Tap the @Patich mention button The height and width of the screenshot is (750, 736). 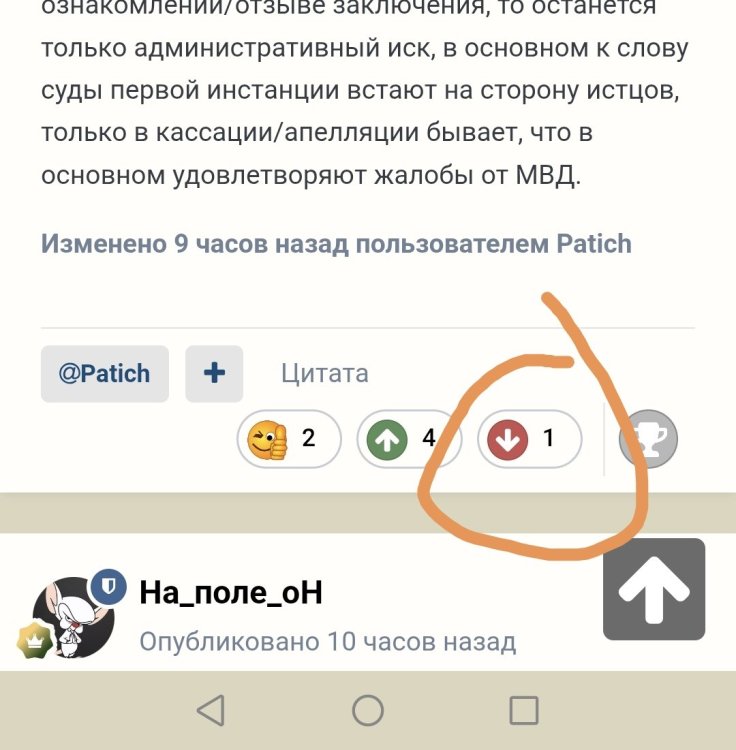tap(105, 374)
